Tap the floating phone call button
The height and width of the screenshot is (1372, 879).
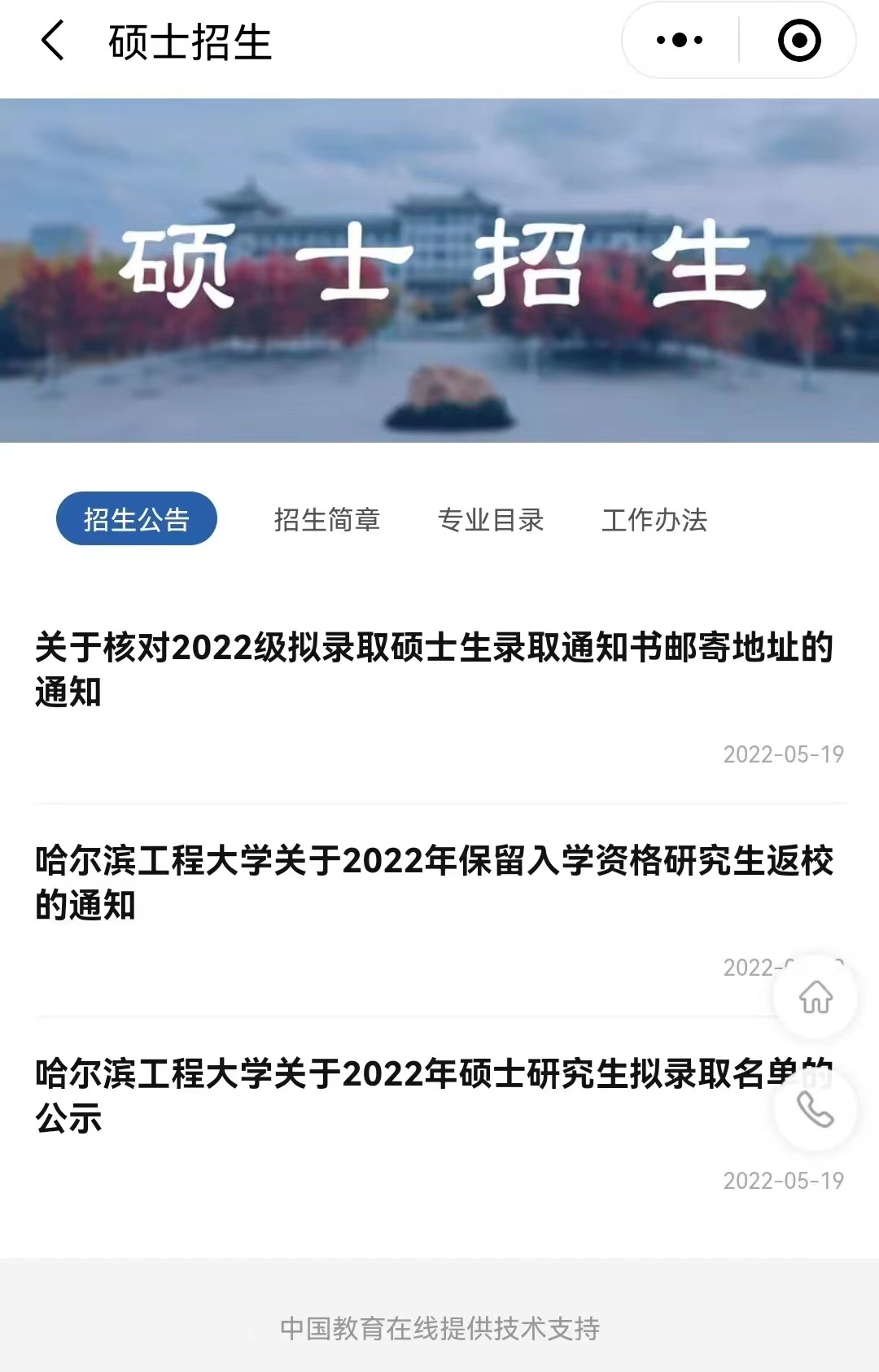[816, 1110]
